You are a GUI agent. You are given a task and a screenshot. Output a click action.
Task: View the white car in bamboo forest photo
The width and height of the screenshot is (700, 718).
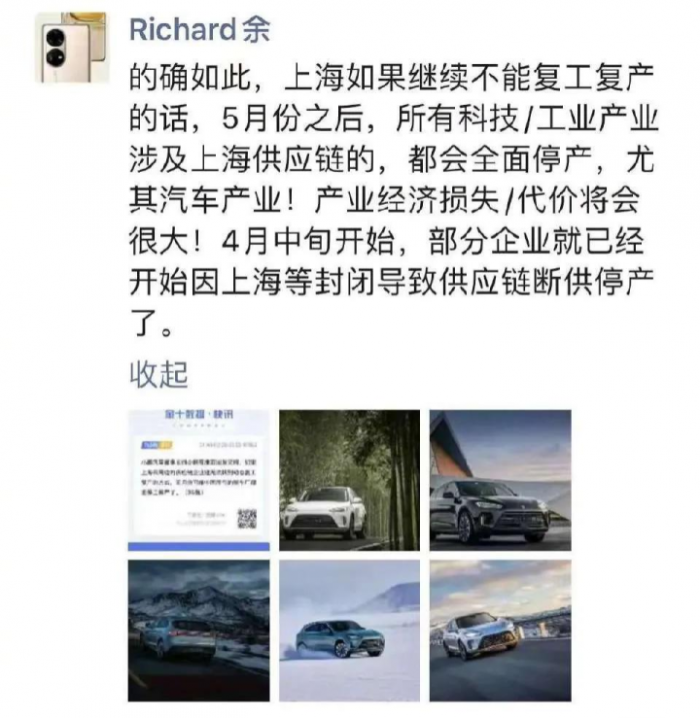349,480
